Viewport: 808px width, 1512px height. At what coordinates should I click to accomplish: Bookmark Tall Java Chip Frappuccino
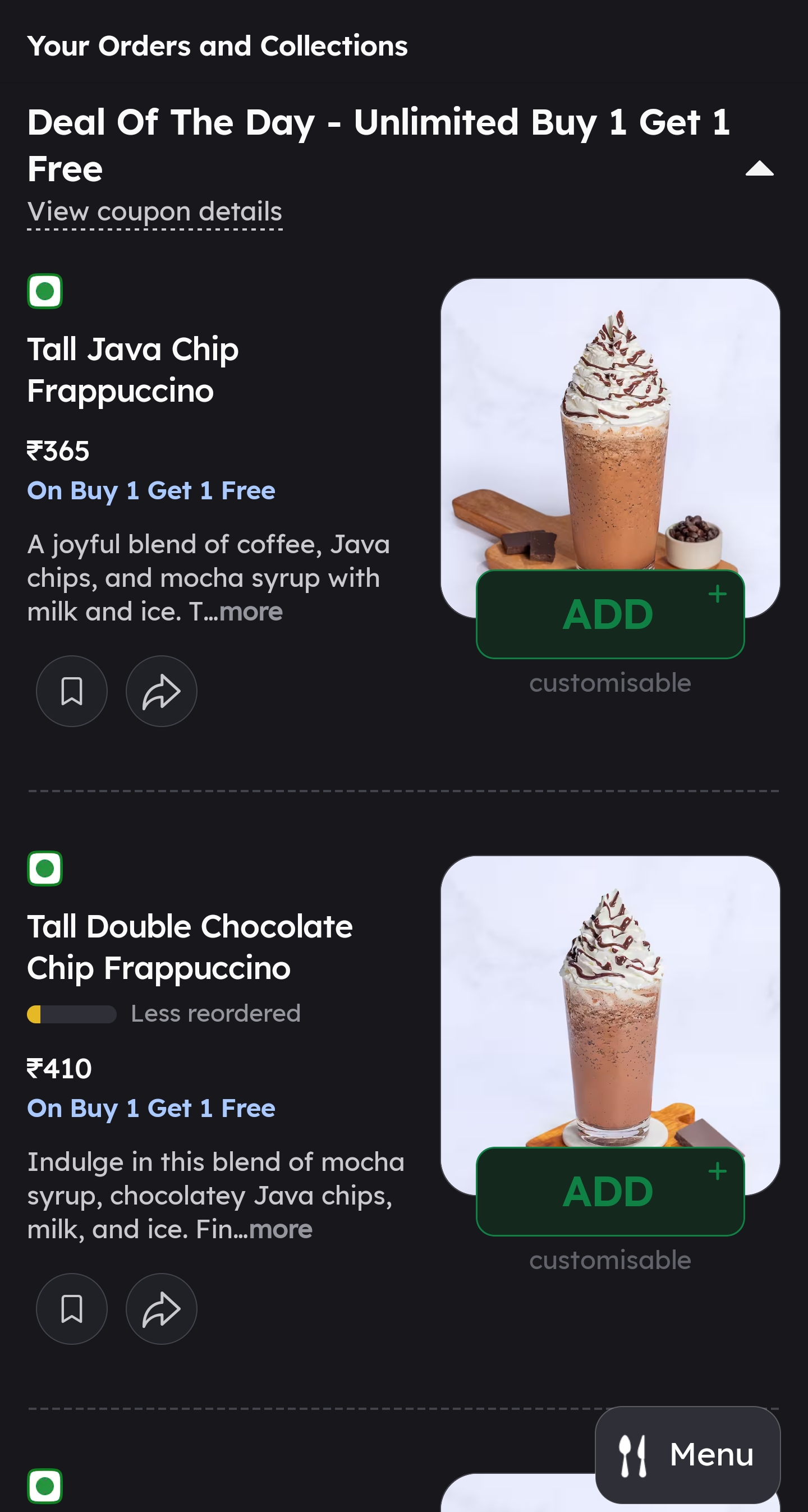(72, 691)
